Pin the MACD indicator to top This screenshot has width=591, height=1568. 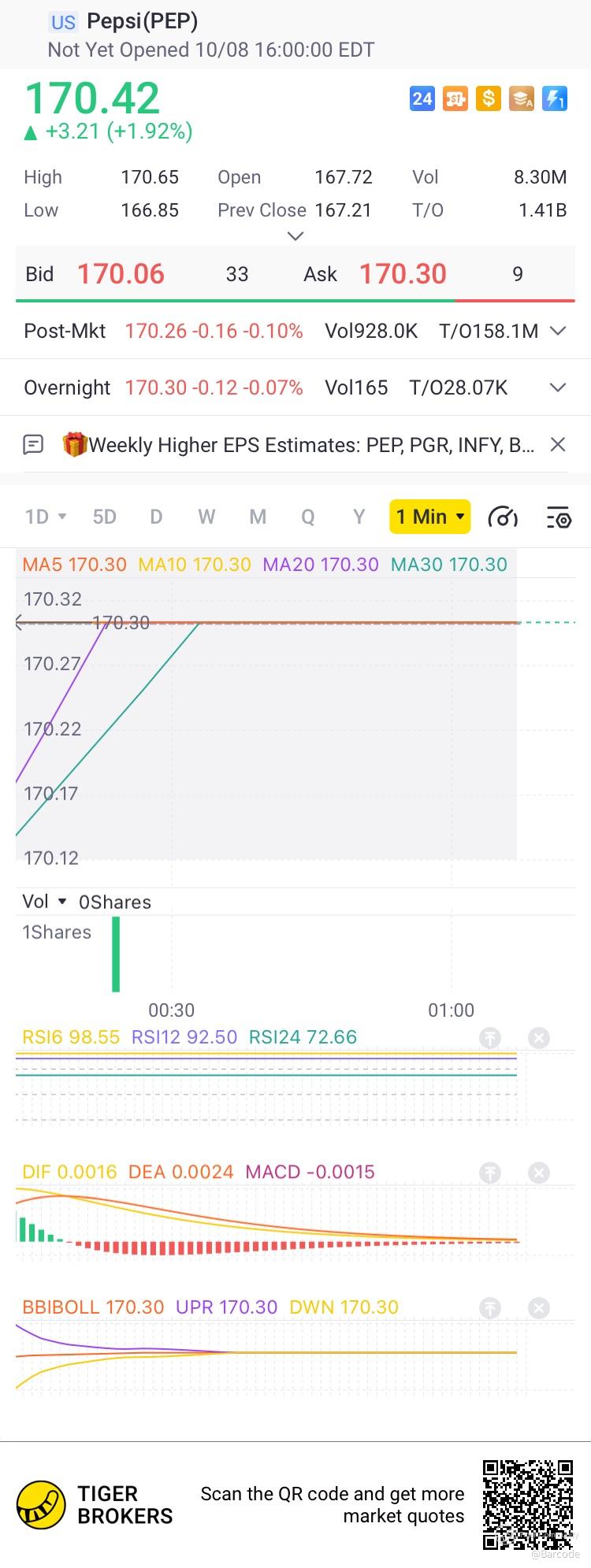point(490,1173)
